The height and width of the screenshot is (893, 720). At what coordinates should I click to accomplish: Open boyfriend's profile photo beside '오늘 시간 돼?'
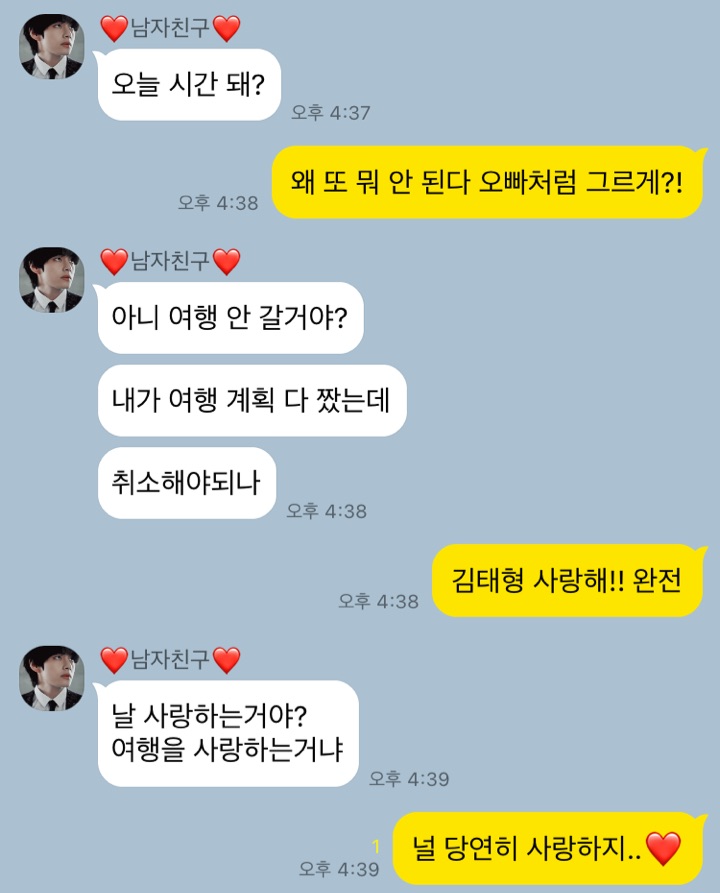pyautogui.click(x=52, y=47)
